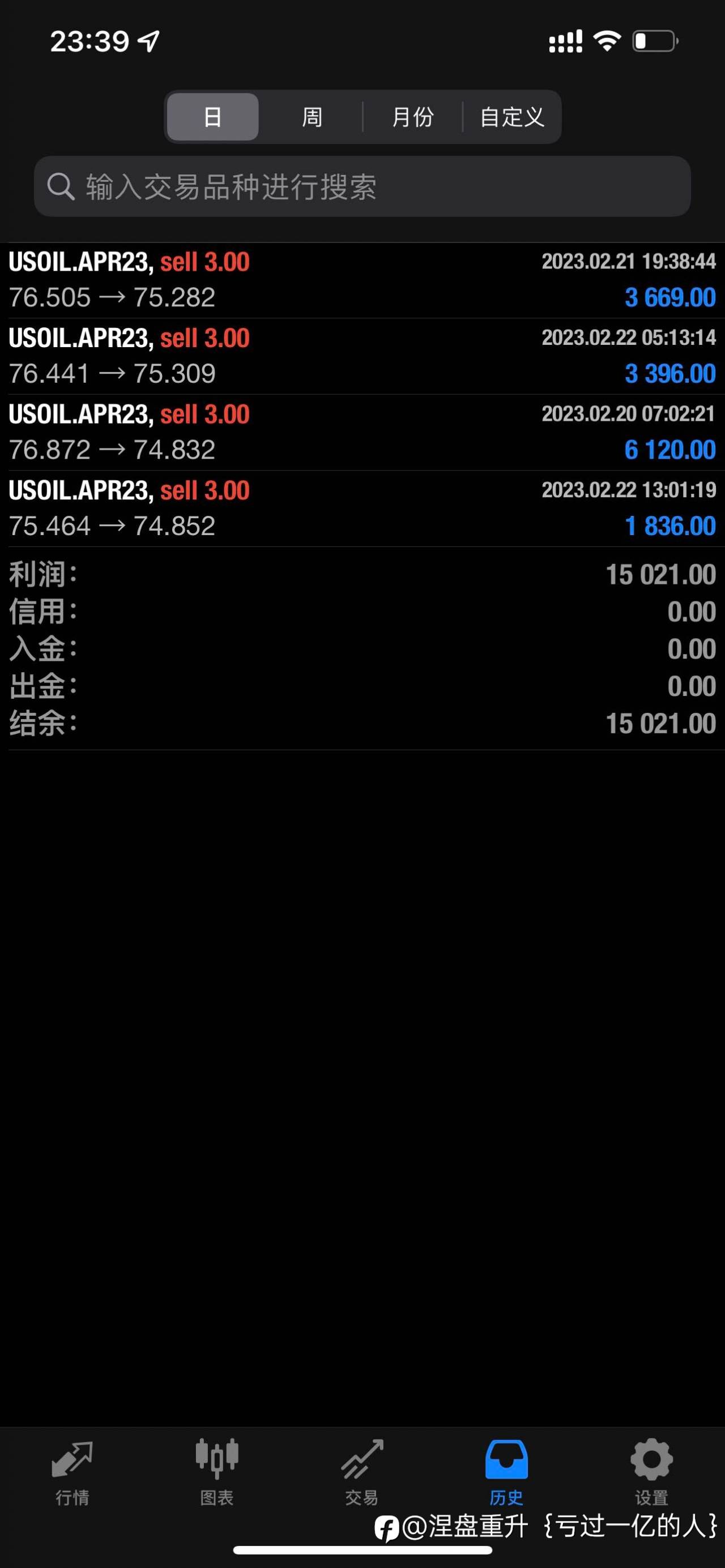Open the trade with profit 6 120.00
Image resolution: width=725 pixels, height=1568 pixels.
(362, 432)
